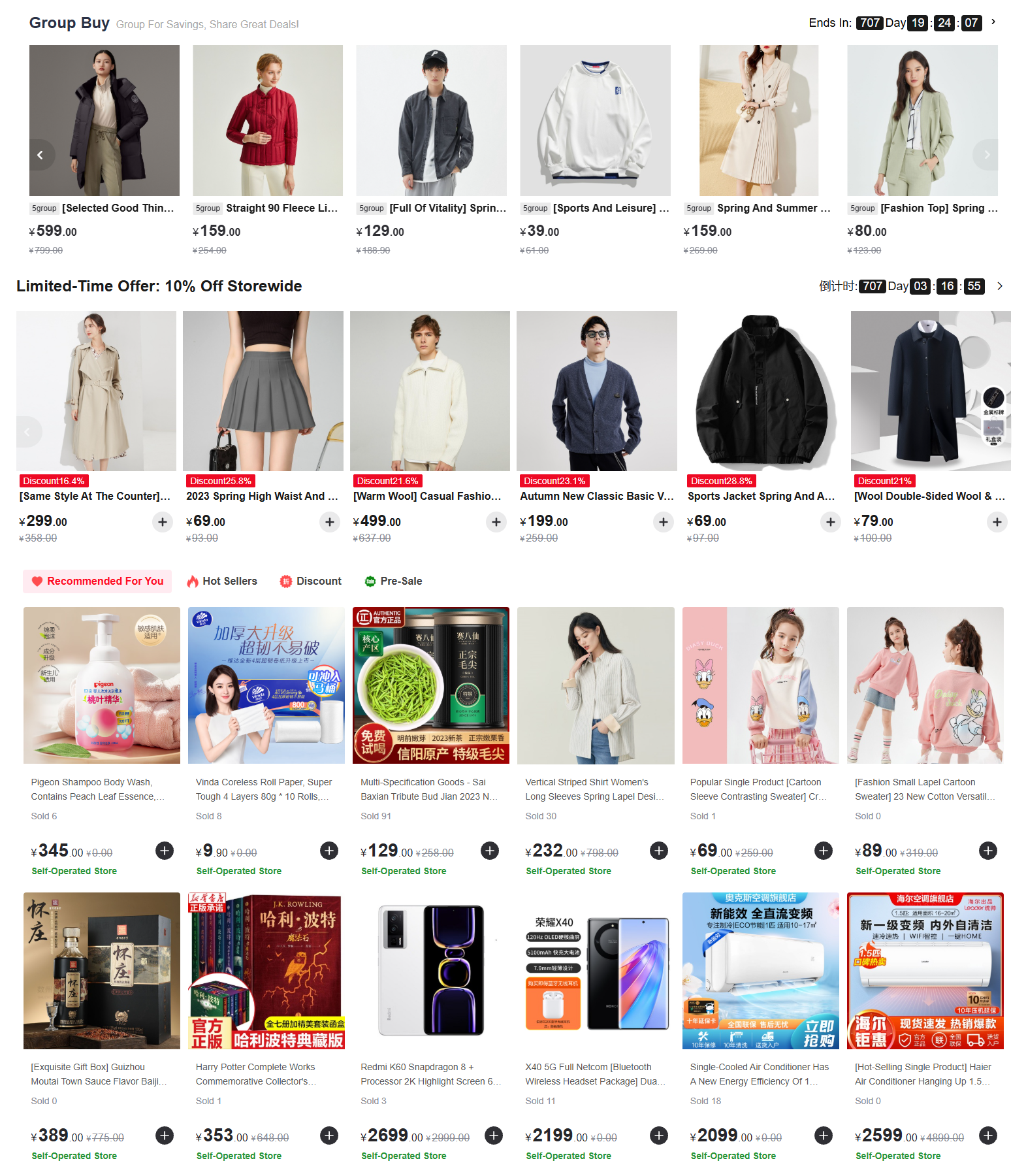Expand Limited-Time Offer via chevron
This screenshot has height=1176, width=1026.
click(999, 286)
